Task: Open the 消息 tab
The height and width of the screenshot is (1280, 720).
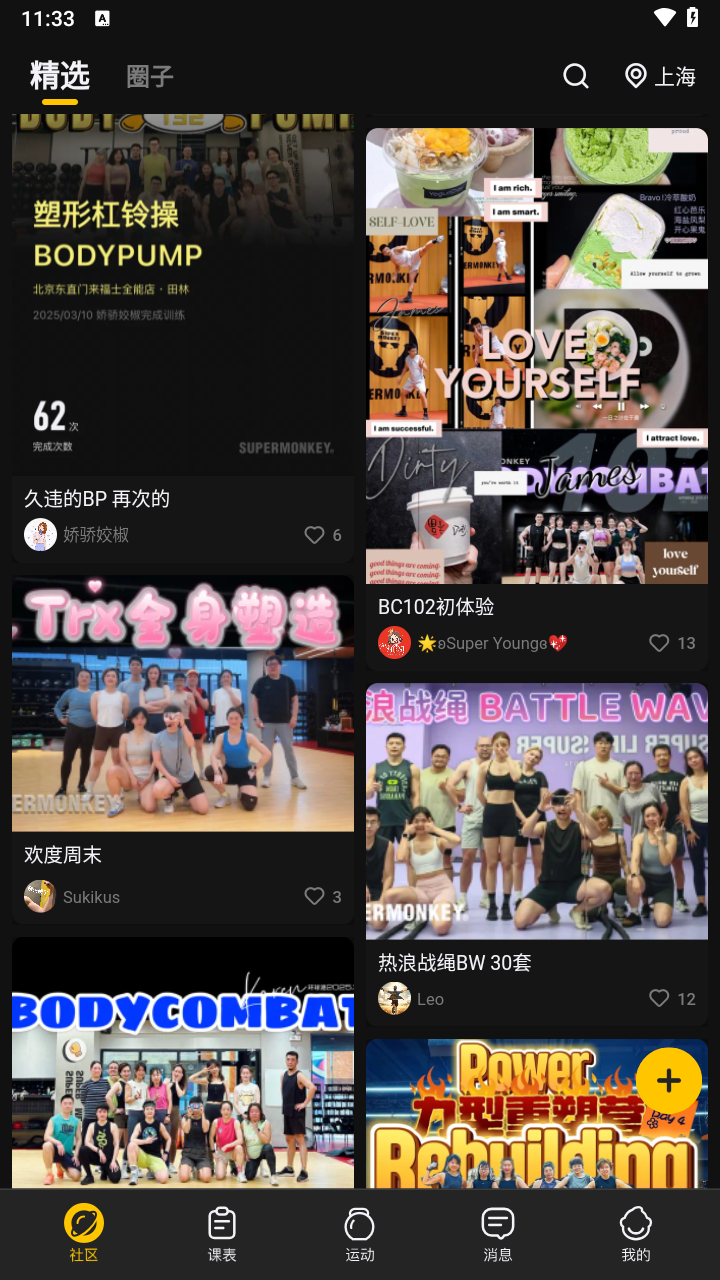Action: tap(497, 1234)
